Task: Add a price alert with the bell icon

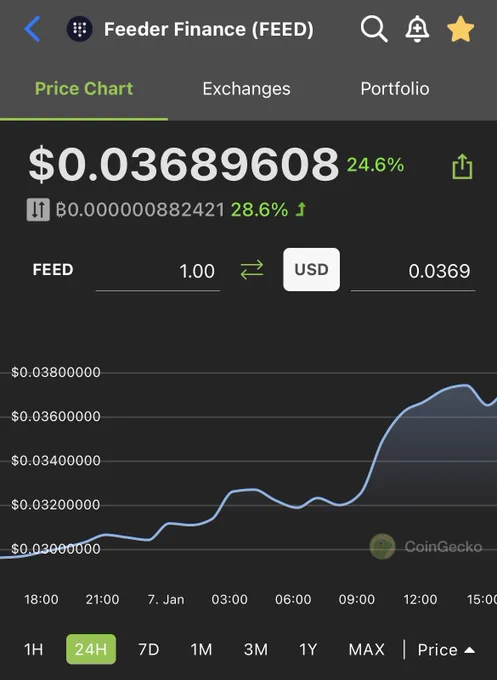Action: 417,29
